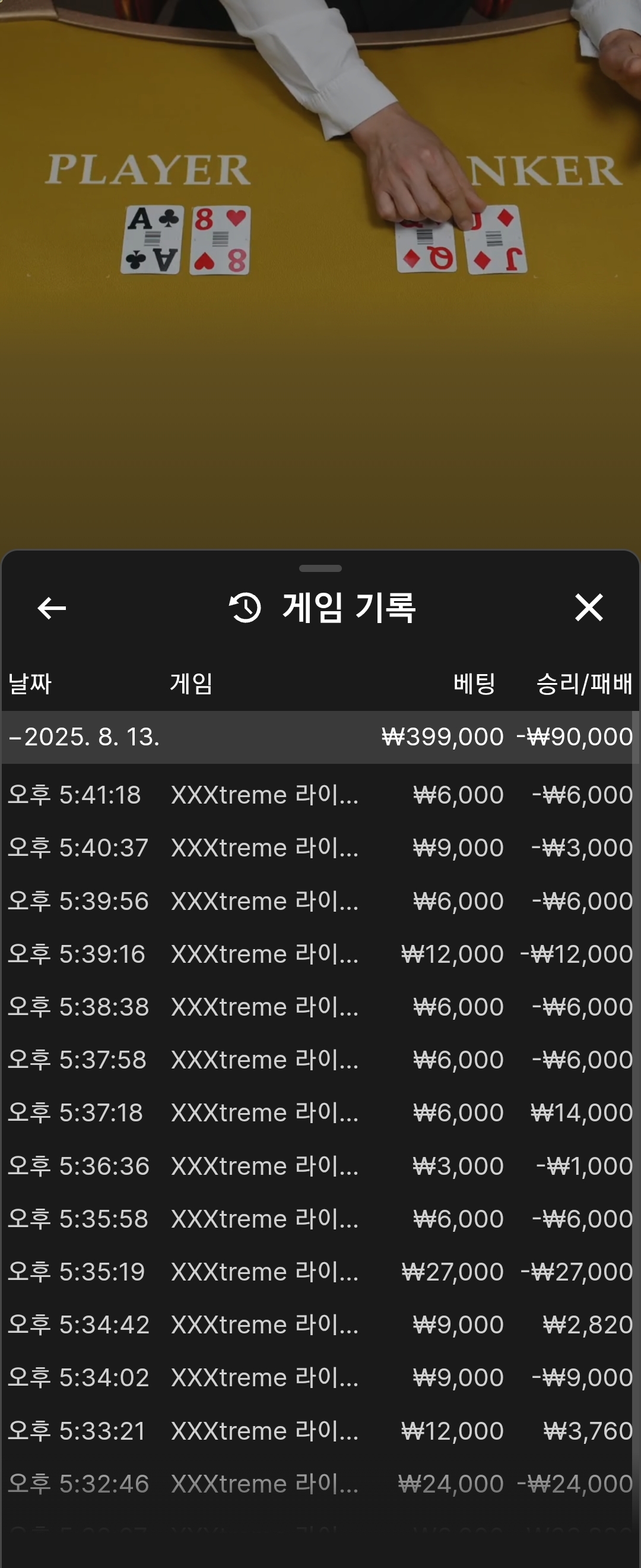This screenshot has height=1568, width=641.
Task: Open the 5:36:36 game record
Action: click(x=320, y=1166)
